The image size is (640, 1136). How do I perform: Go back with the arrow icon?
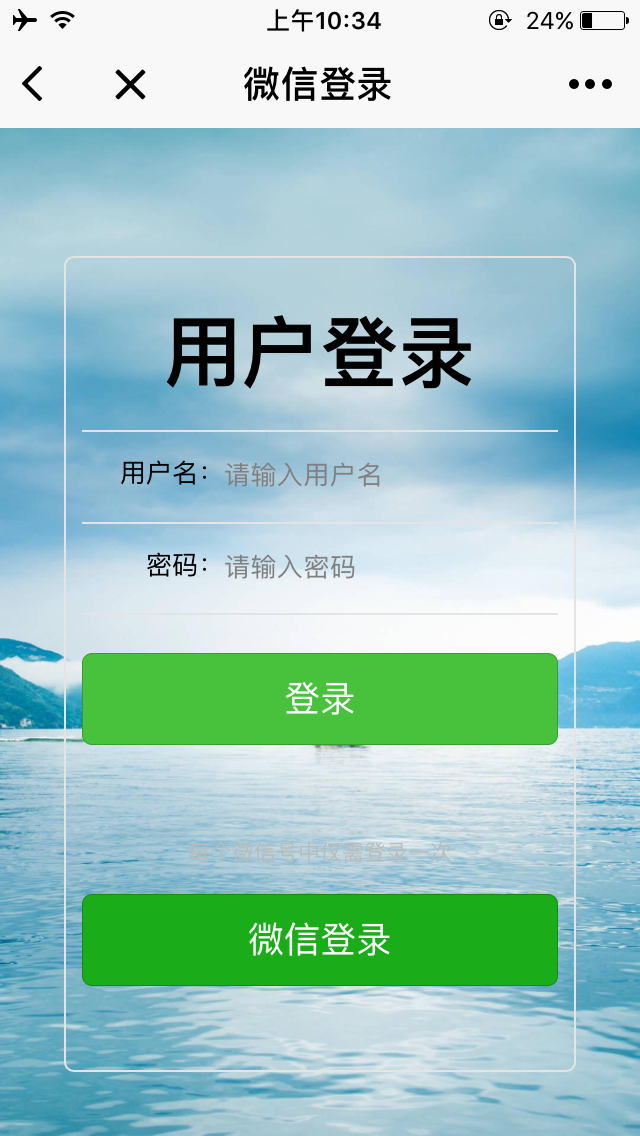point(33,85)
